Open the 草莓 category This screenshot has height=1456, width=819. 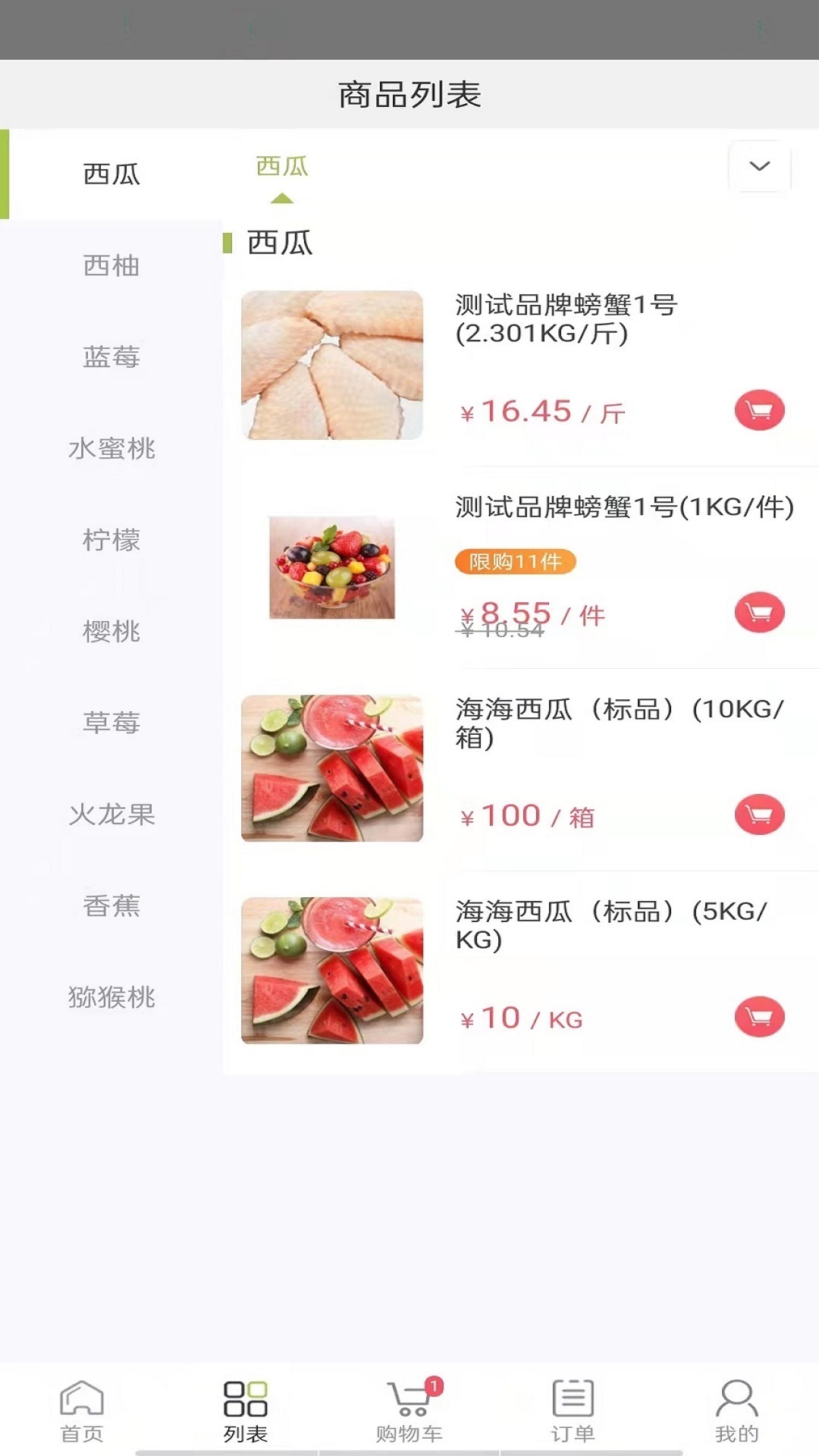click(x=111, y=723)
